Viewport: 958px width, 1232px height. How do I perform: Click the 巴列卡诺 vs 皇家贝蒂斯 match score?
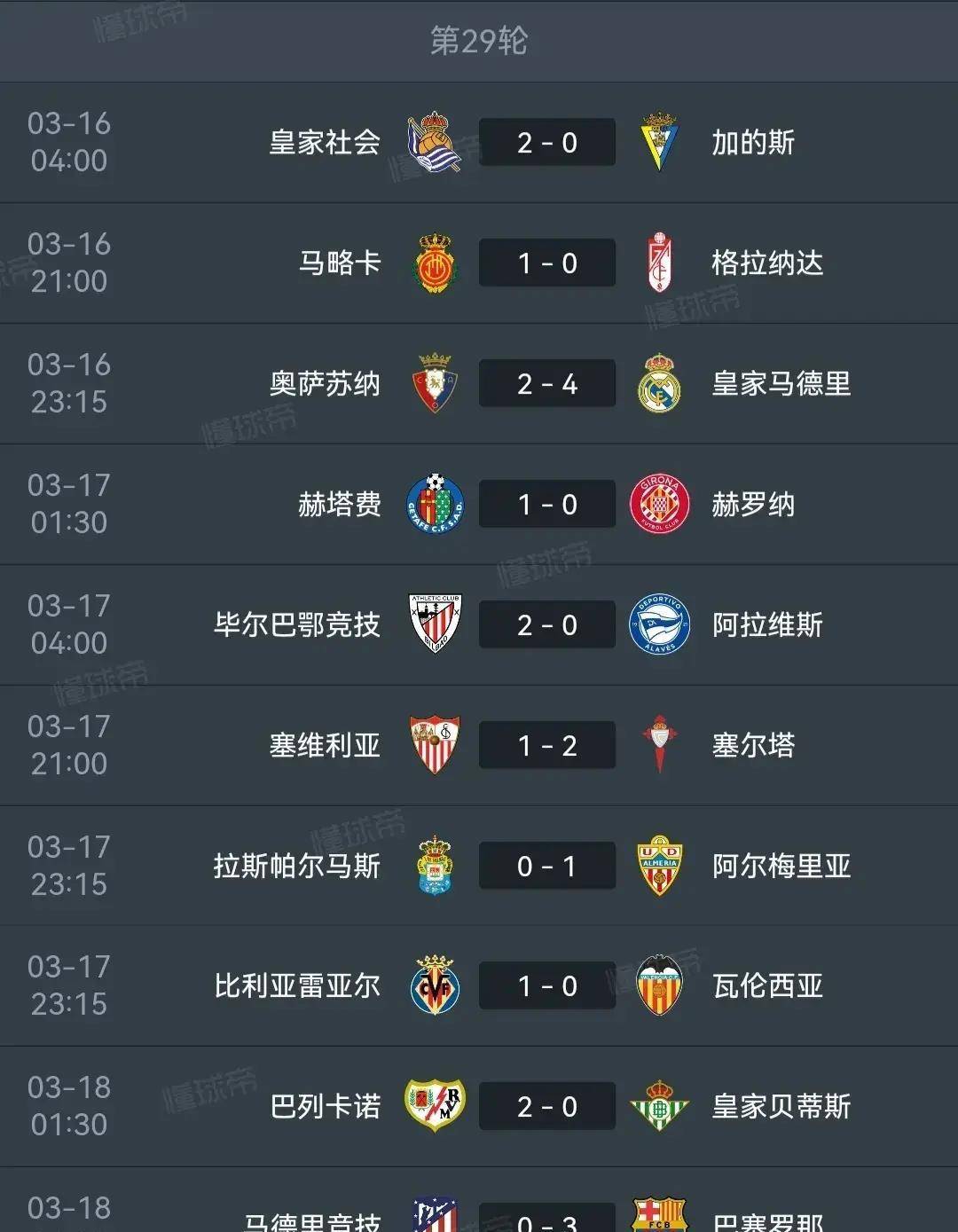click(546, 1106)
